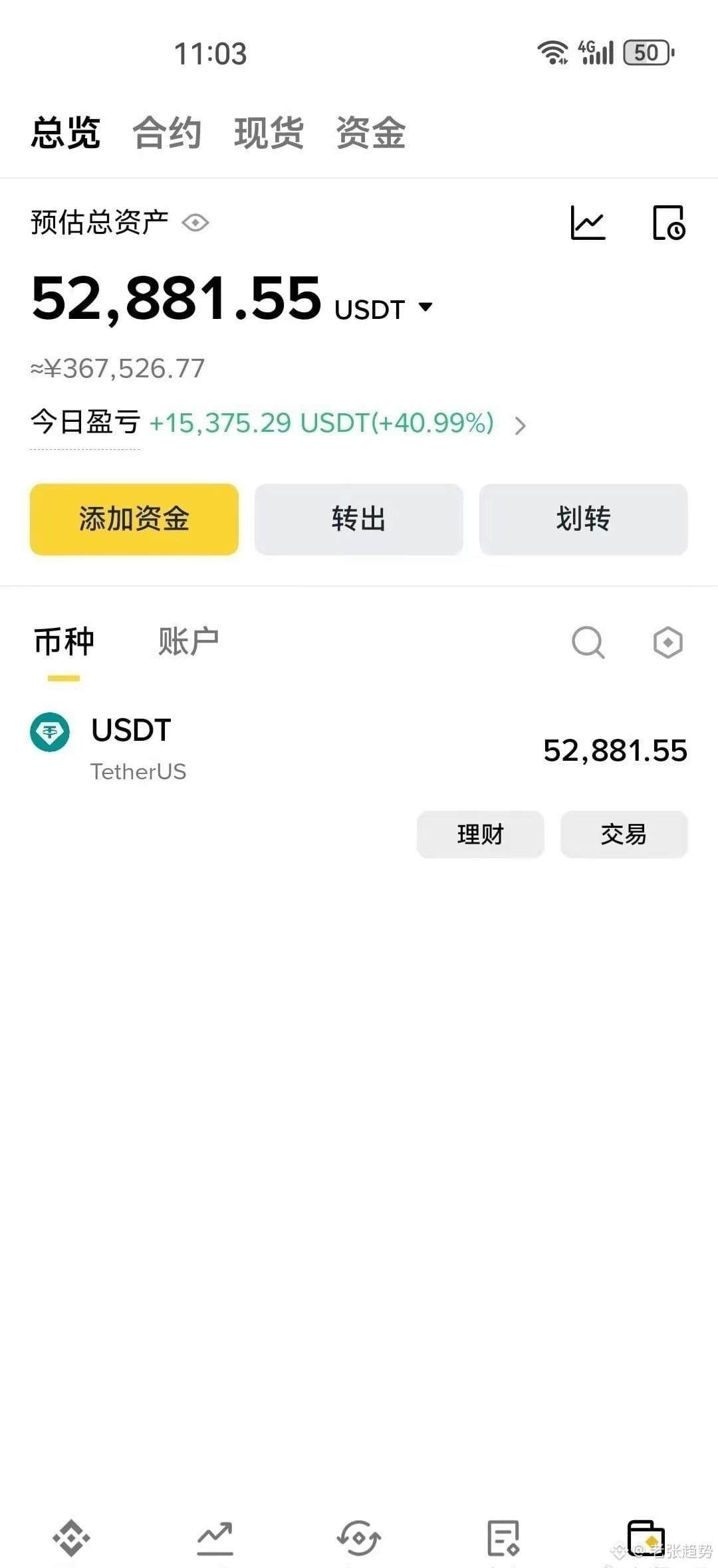718x1568 pixels.
Task: Open the markets tab in bottom bar
Action: click(x=215, y=1538)
